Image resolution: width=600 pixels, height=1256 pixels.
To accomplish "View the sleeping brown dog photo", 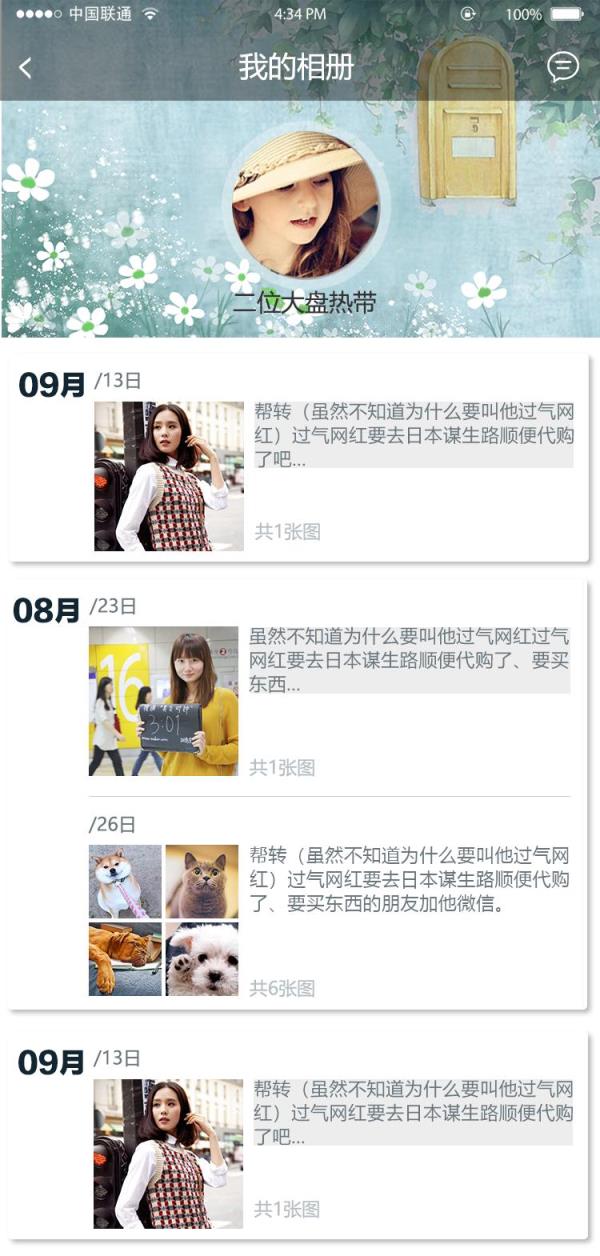I will 125,959.
